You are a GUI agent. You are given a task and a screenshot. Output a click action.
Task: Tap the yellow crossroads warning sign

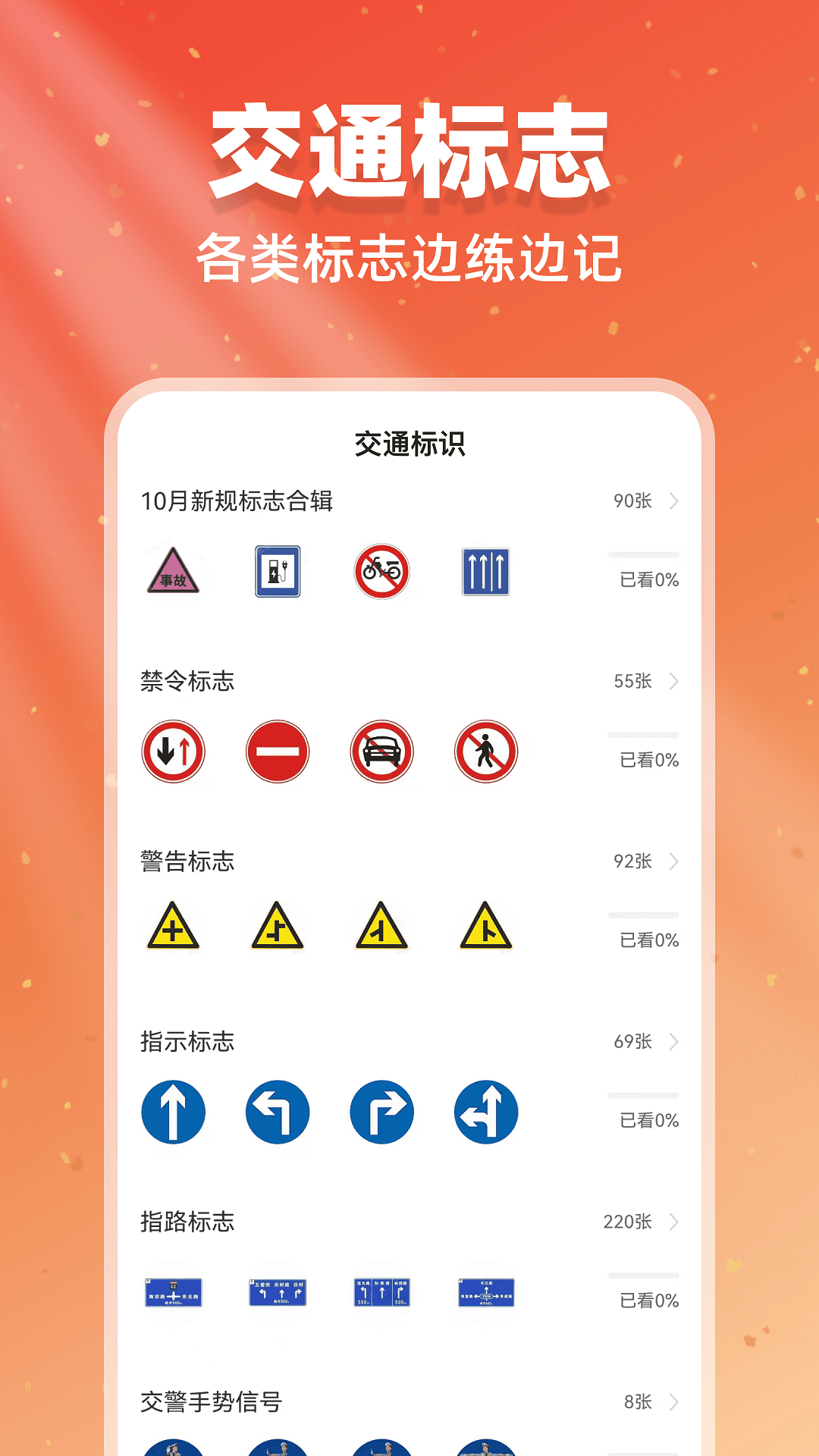[x=172, y=930]
